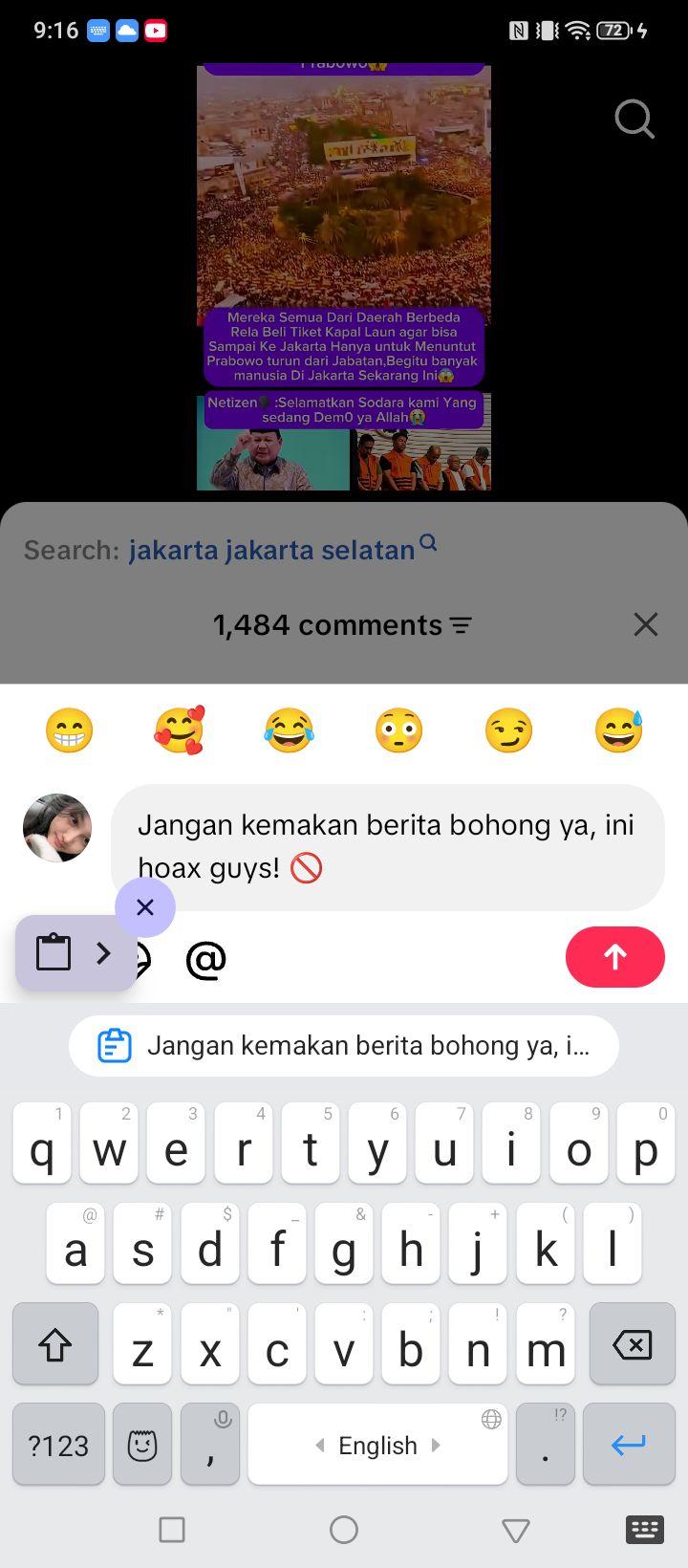Tap the comment text field

pyautogui.click(x=387, y=847)
